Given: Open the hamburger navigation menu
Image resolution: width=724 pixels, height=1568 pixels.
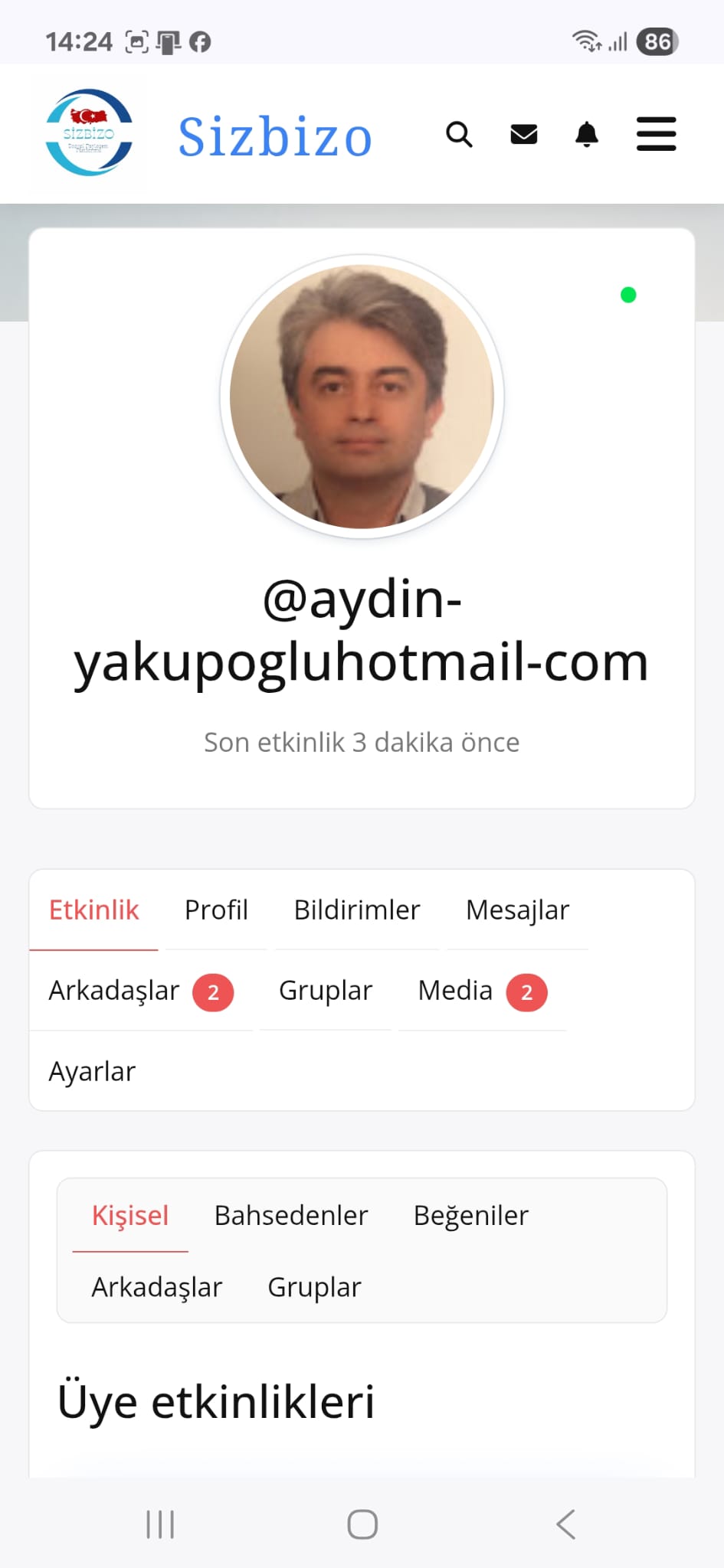Looking at the screenshot, I should pos(656,134).
